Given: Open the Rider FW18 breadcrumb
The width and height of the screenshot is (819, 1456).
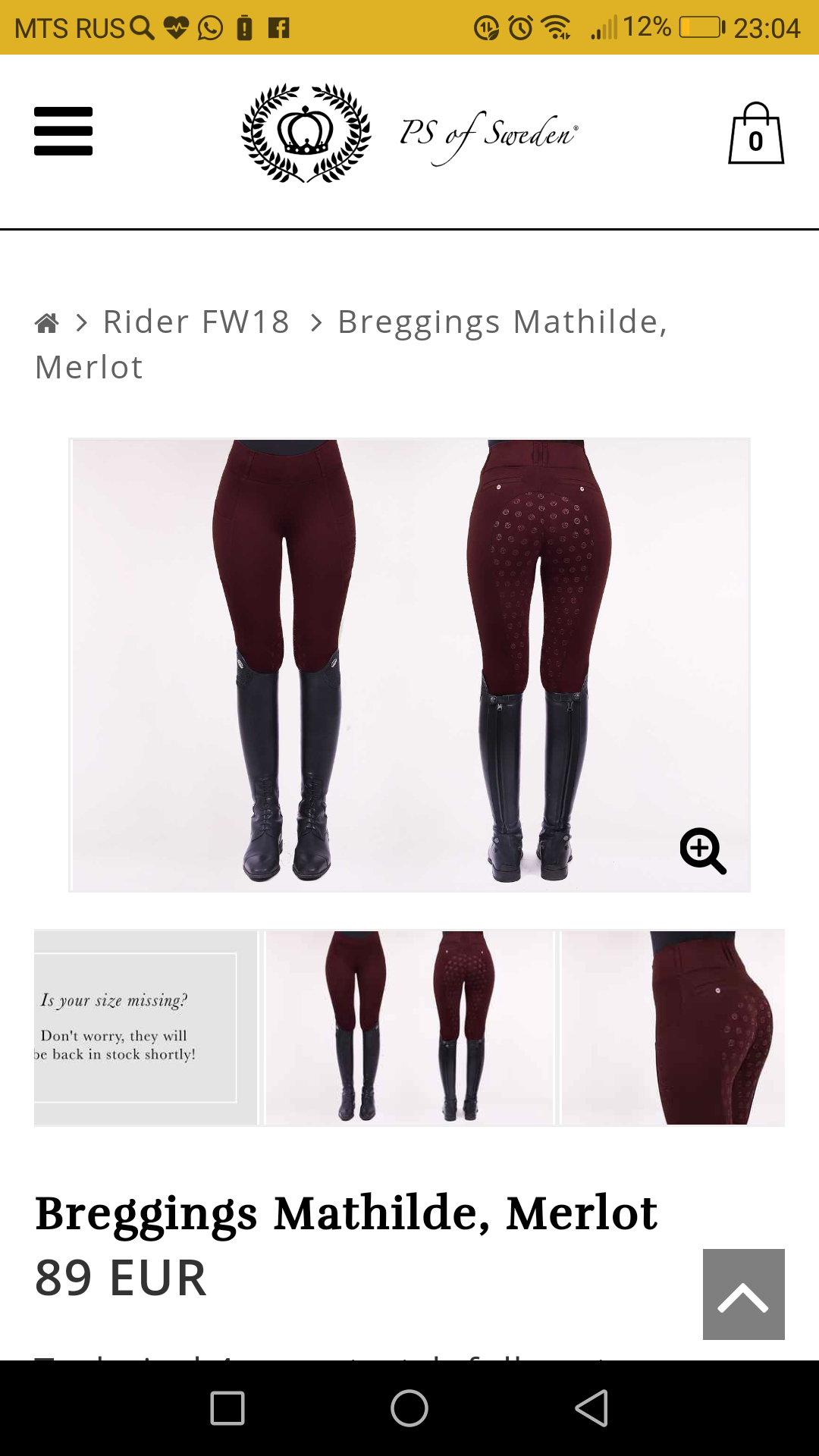Looking at the screenshot, I should pos(196,322).
